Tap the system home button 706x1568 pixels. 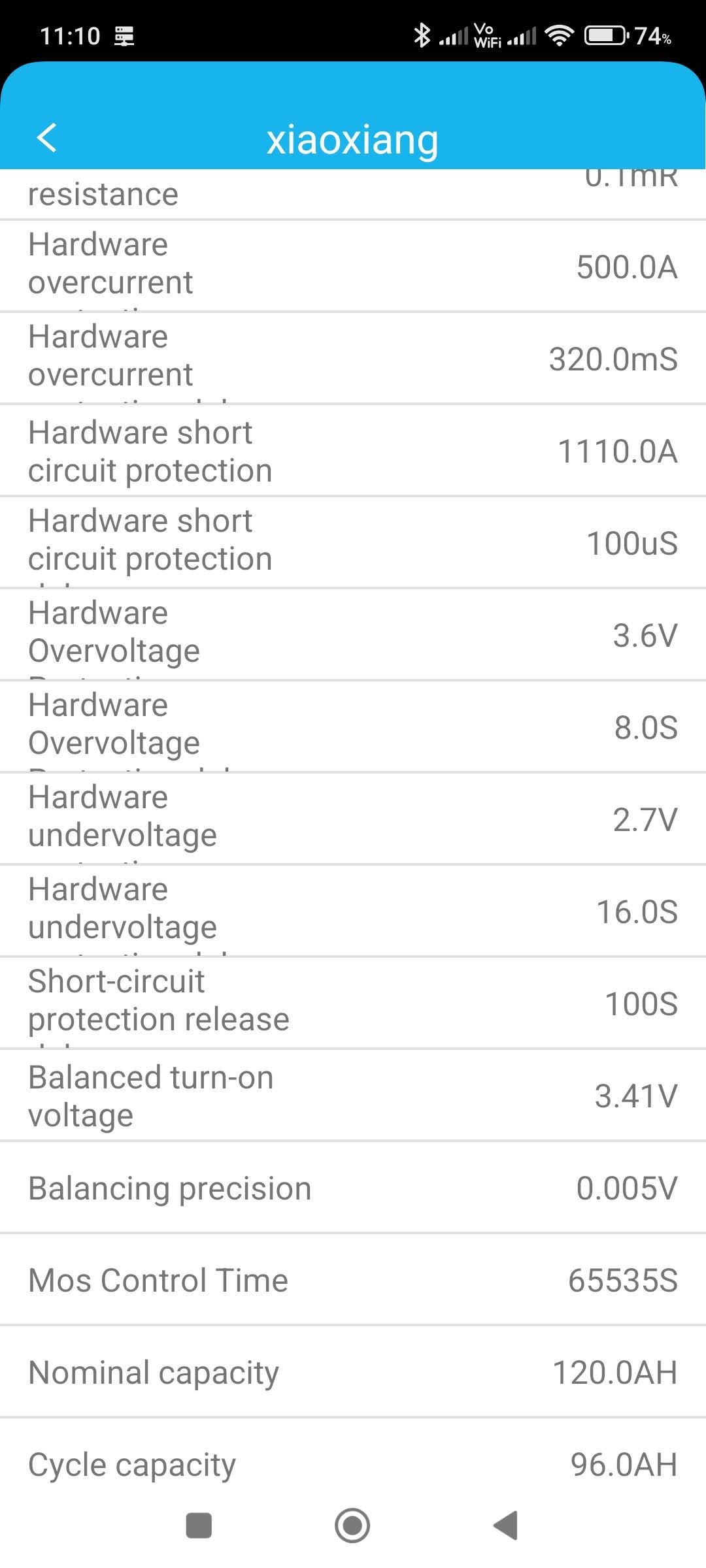(352, 1526)
